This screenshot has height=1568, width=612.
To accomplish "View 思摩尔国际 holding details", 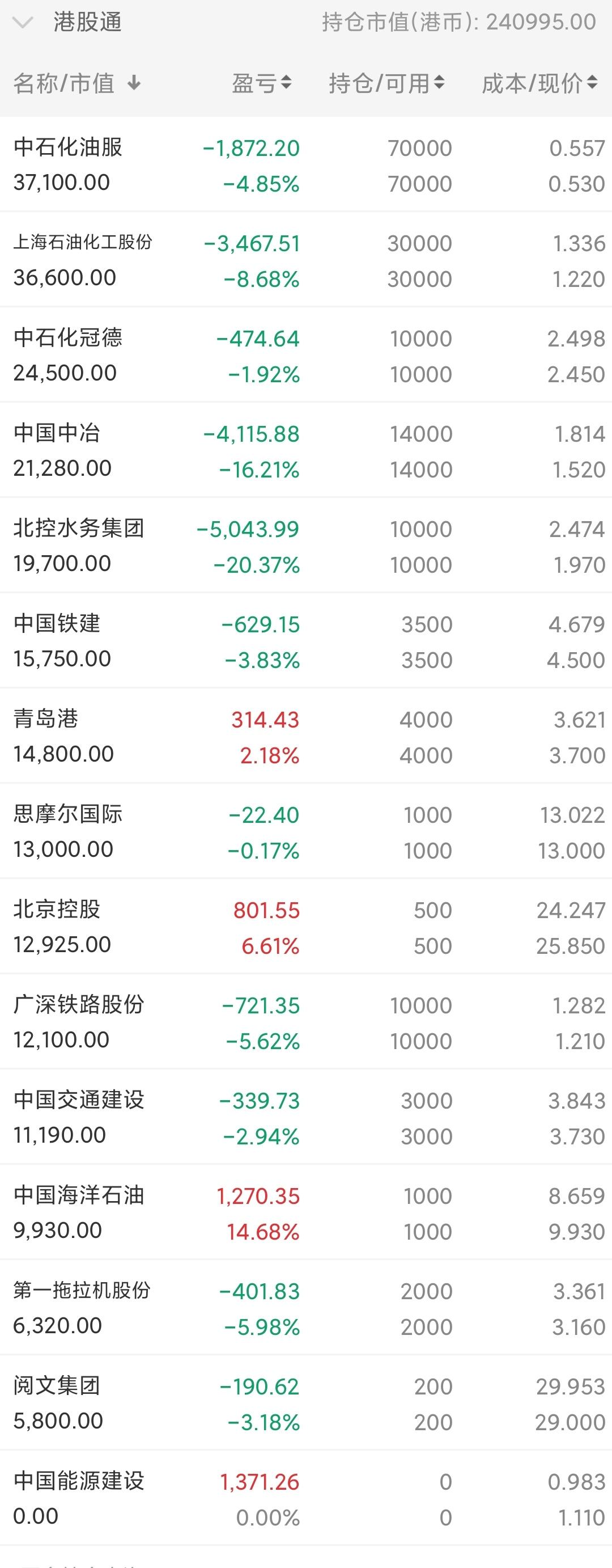I will [306, 831].
